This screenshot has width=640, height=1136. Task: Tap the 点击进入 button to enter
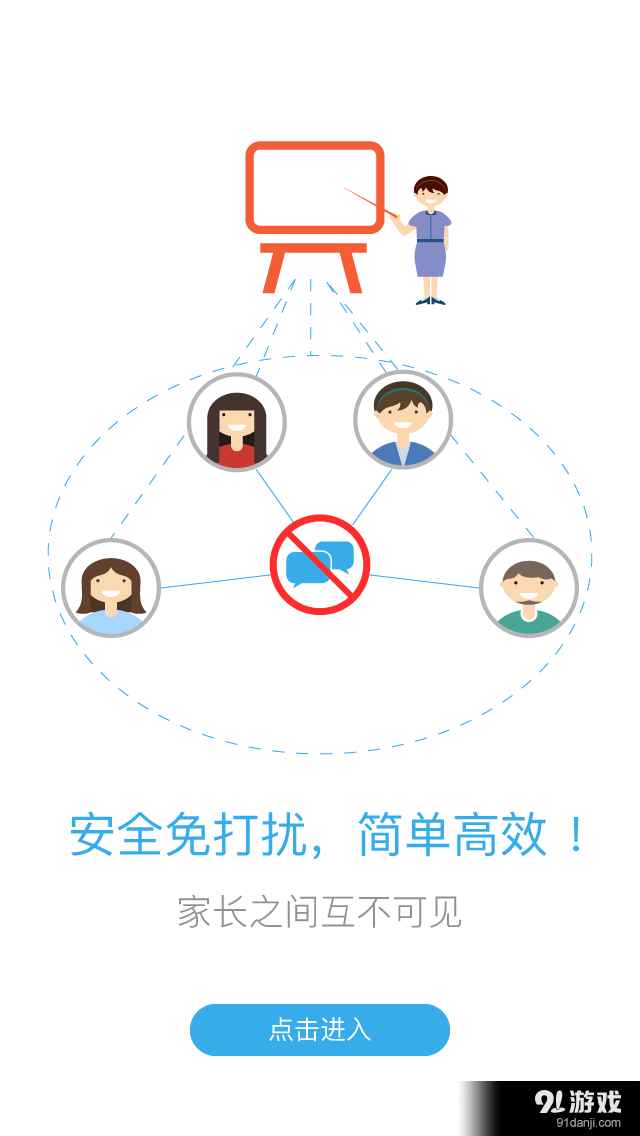(x=320, y=1030)
